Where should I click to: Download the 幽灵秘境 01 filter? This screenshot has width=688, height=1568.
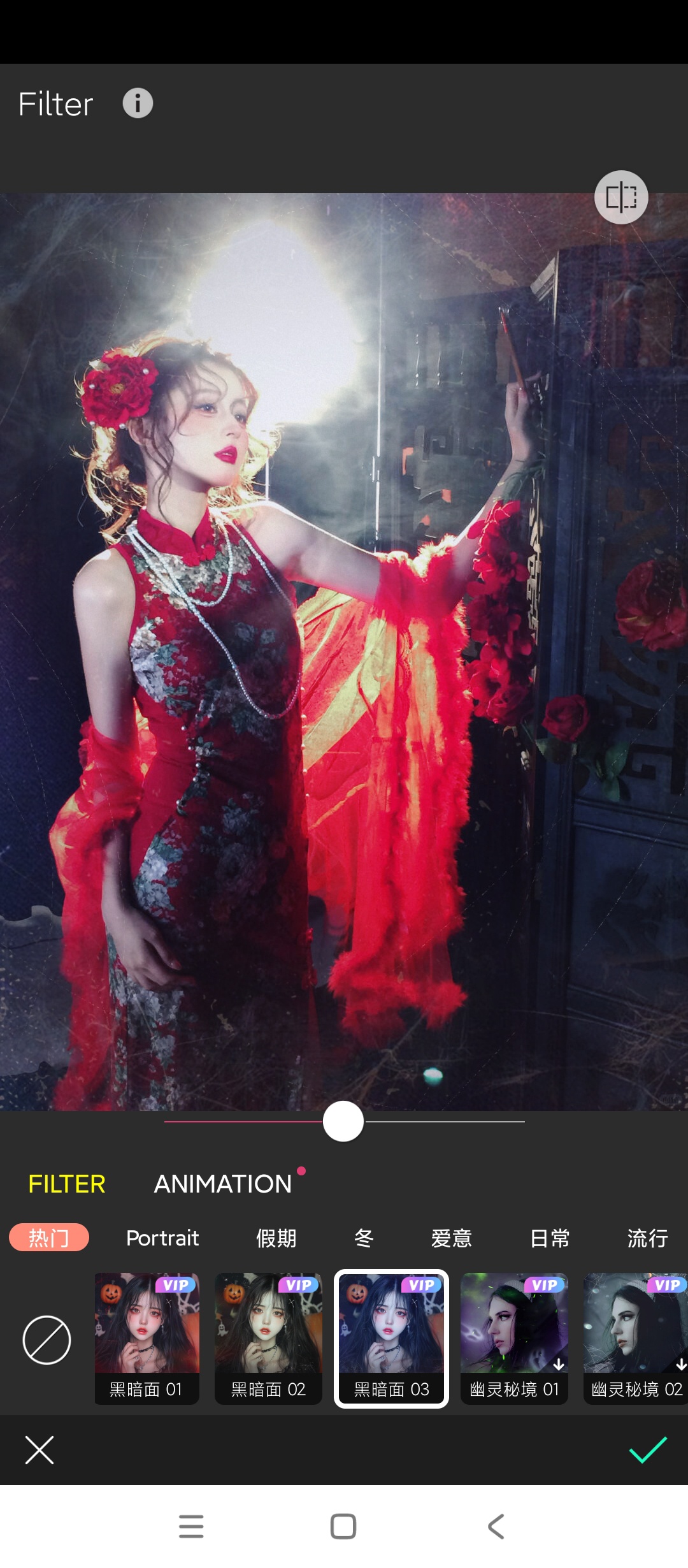[514, 1338]
